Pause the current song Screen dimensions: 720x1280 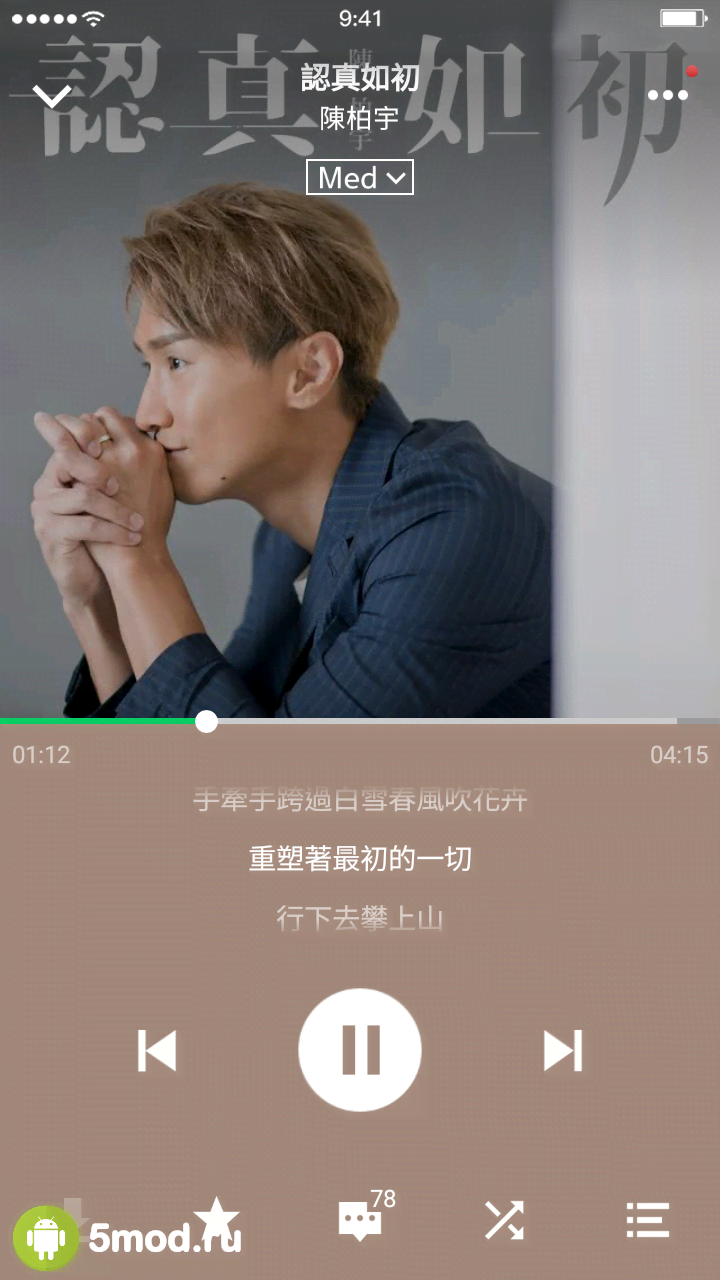(360, 1050)
